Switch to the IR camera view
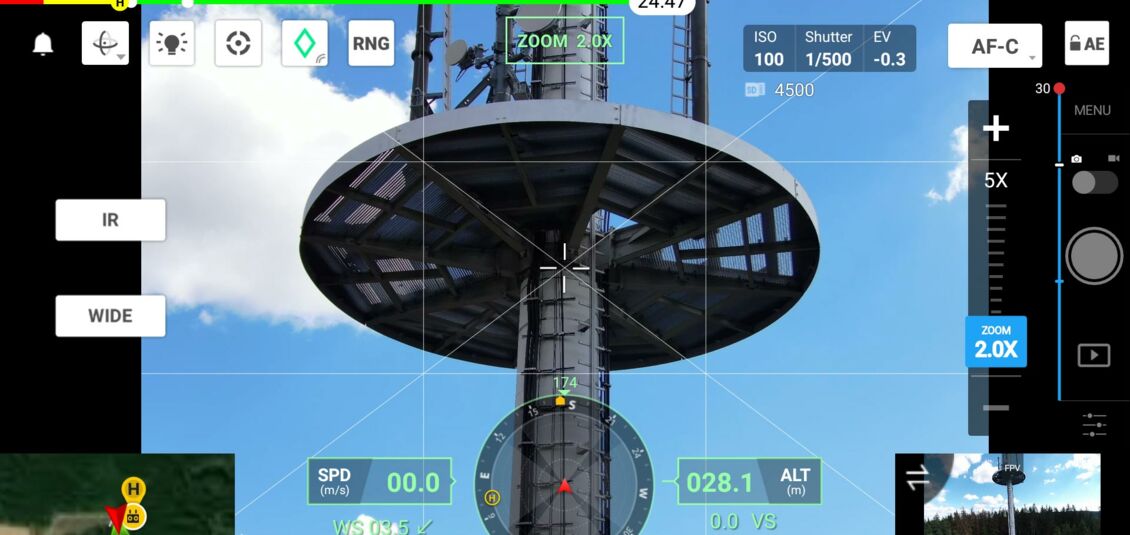Screen dimensions: 1130x535 click(x=110, y=220)
